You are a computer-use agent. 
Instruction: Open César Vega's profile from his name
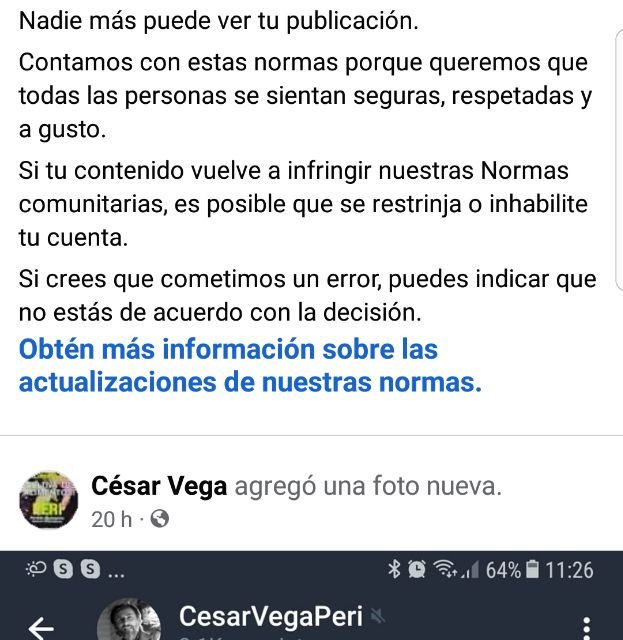[x=158, y=486]
